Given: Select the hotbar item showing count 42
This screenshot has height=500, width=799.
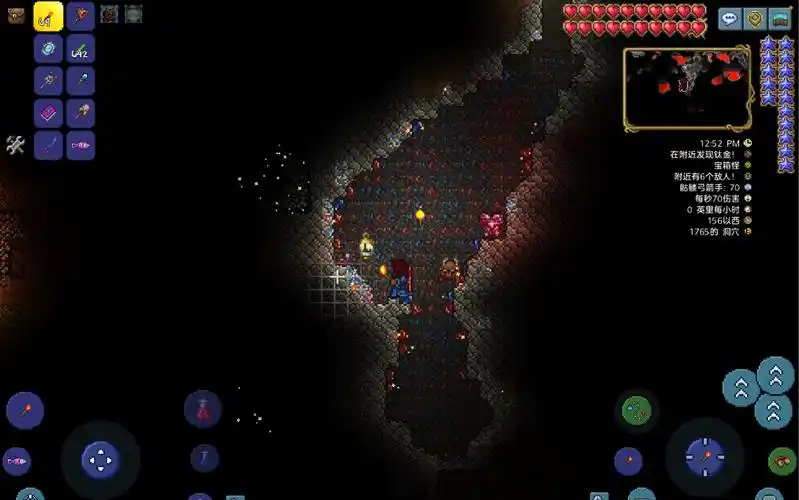Looking at the screenshot, I should pyautogui.click(x=80, y=48).
